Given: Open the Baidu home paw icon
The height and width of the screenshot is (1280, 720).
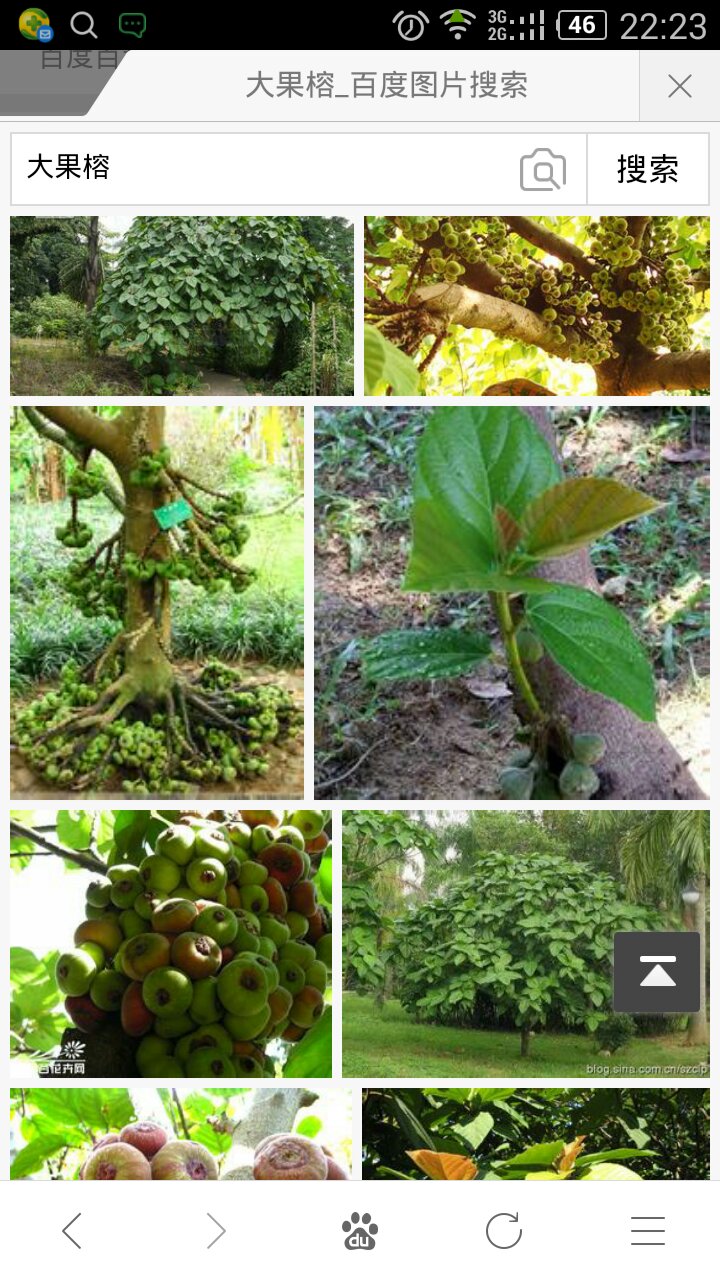Looking at the screenshot, I should pos(360,1231).
